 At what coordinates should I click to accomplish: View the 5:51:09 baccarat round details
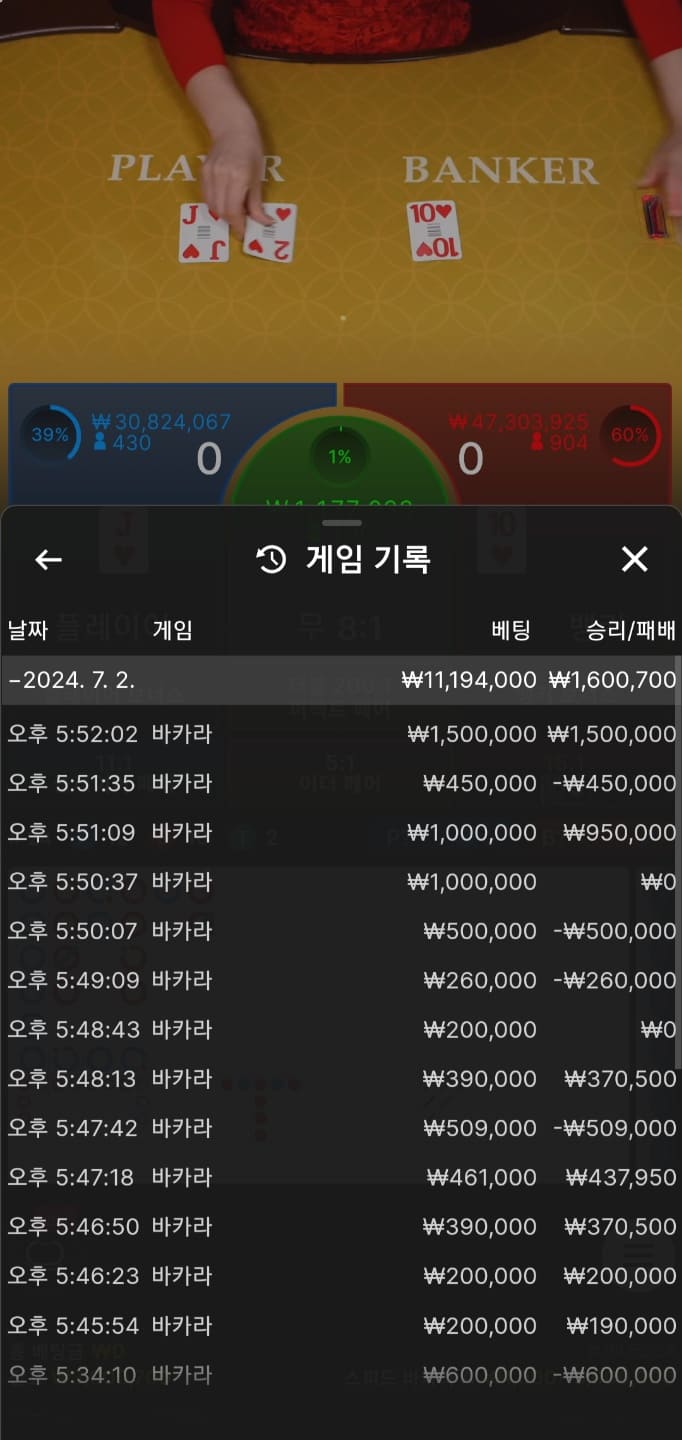(x=340, y=832)
